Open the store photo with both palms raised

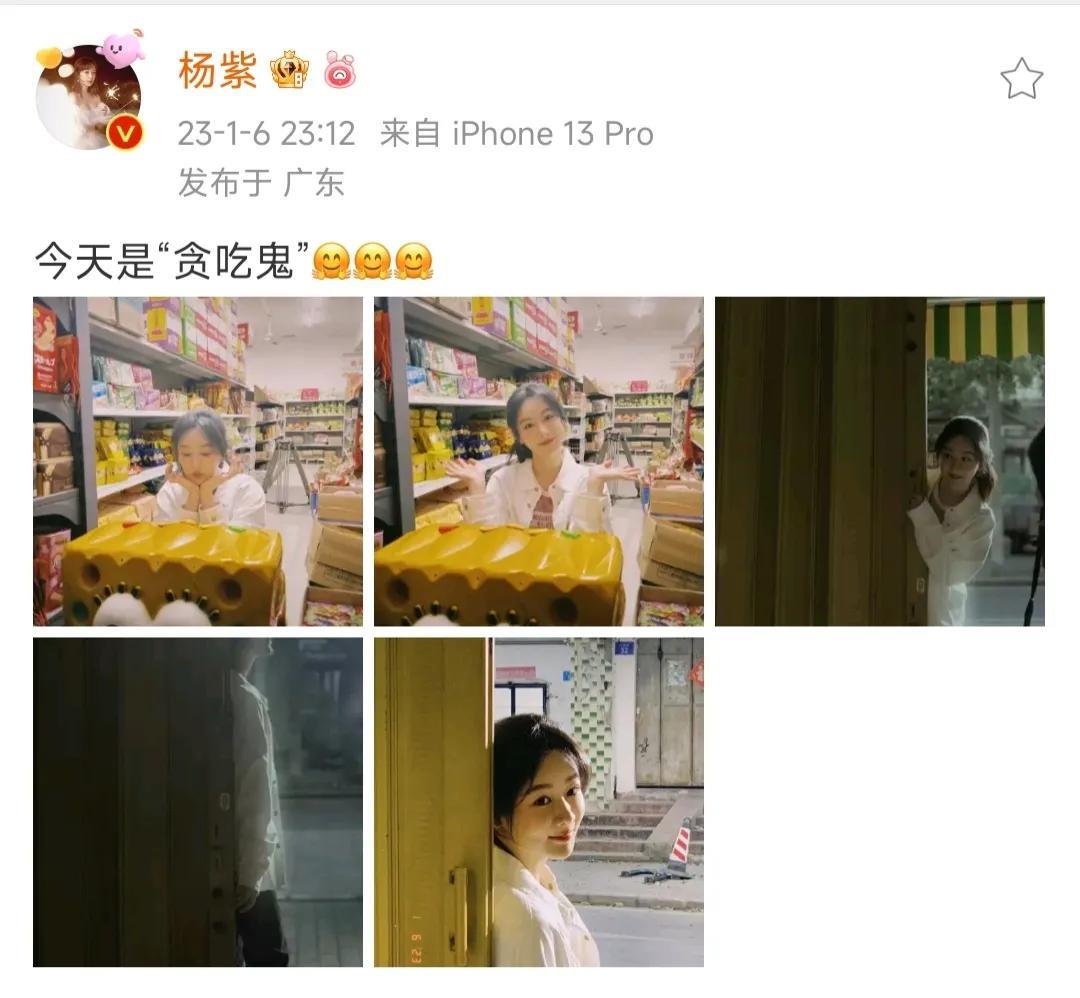[538, 461]
